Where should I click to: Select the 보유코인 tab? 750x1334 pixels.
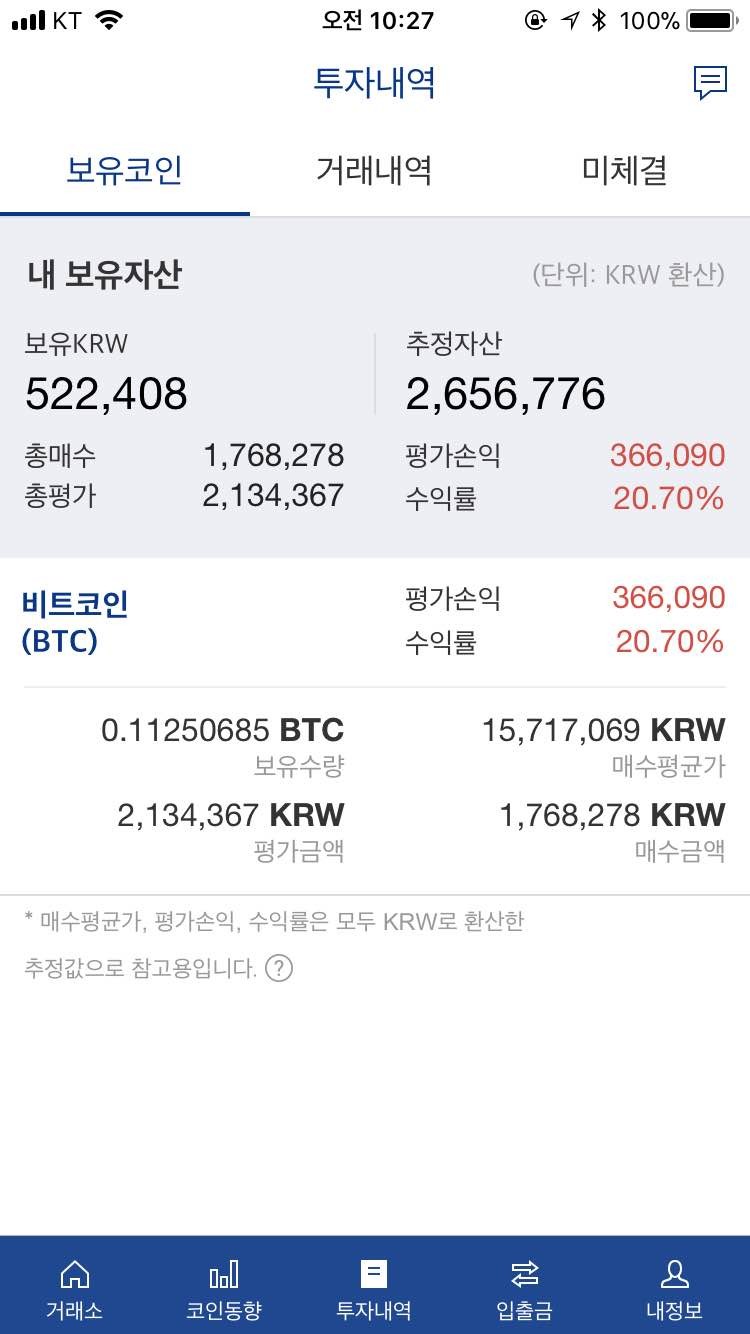[125, 171]
